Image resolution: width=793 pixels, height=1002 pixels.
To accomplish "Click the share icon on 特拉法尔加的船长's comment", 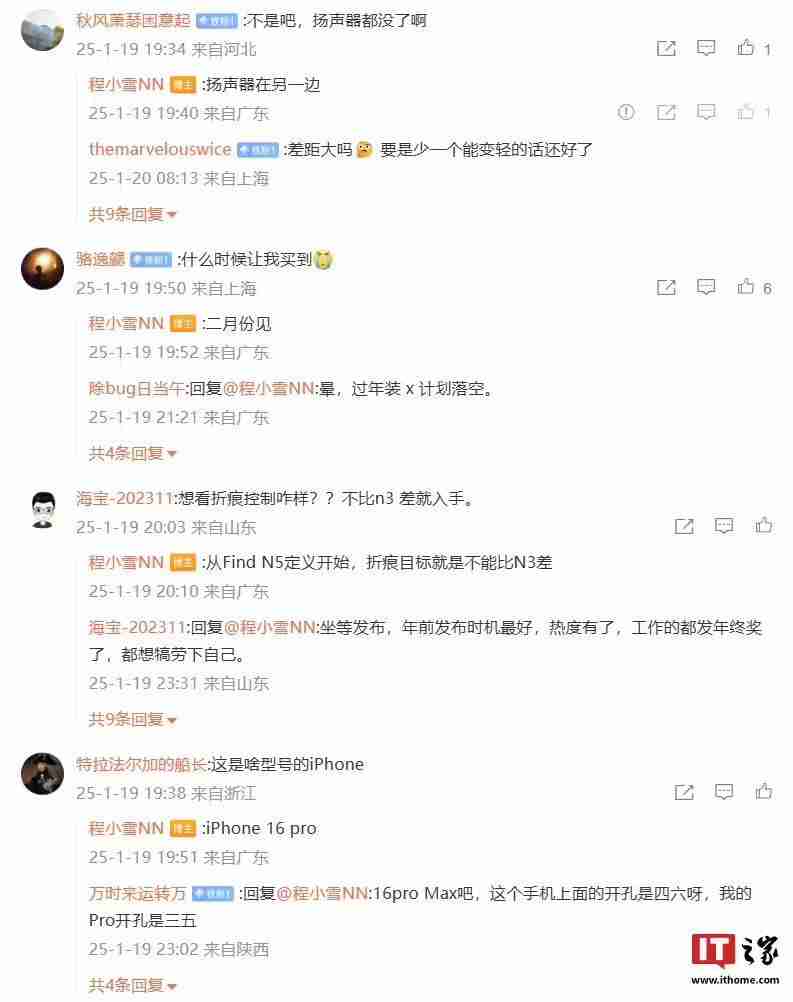I will coord(684,792).
